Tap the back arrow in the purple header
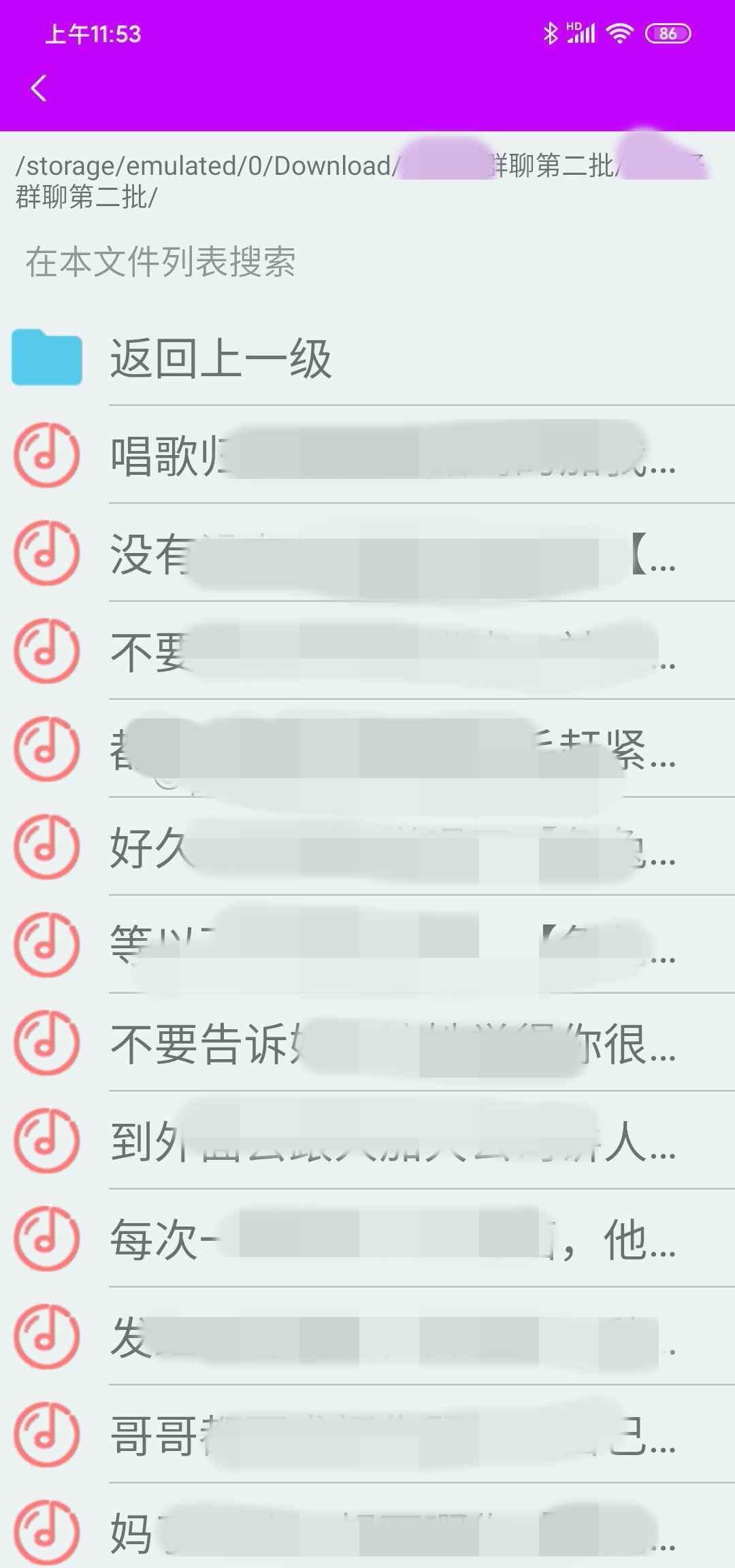This screenshot has height=1568, width=735. point(39,88)
